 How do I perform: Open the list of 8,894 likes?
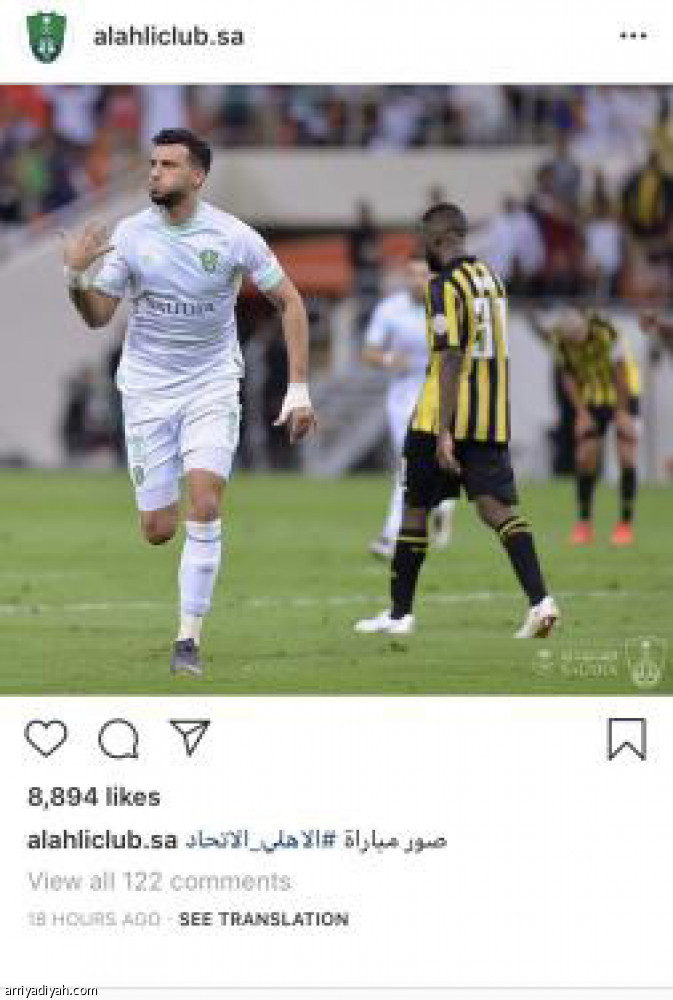(94, 797)
